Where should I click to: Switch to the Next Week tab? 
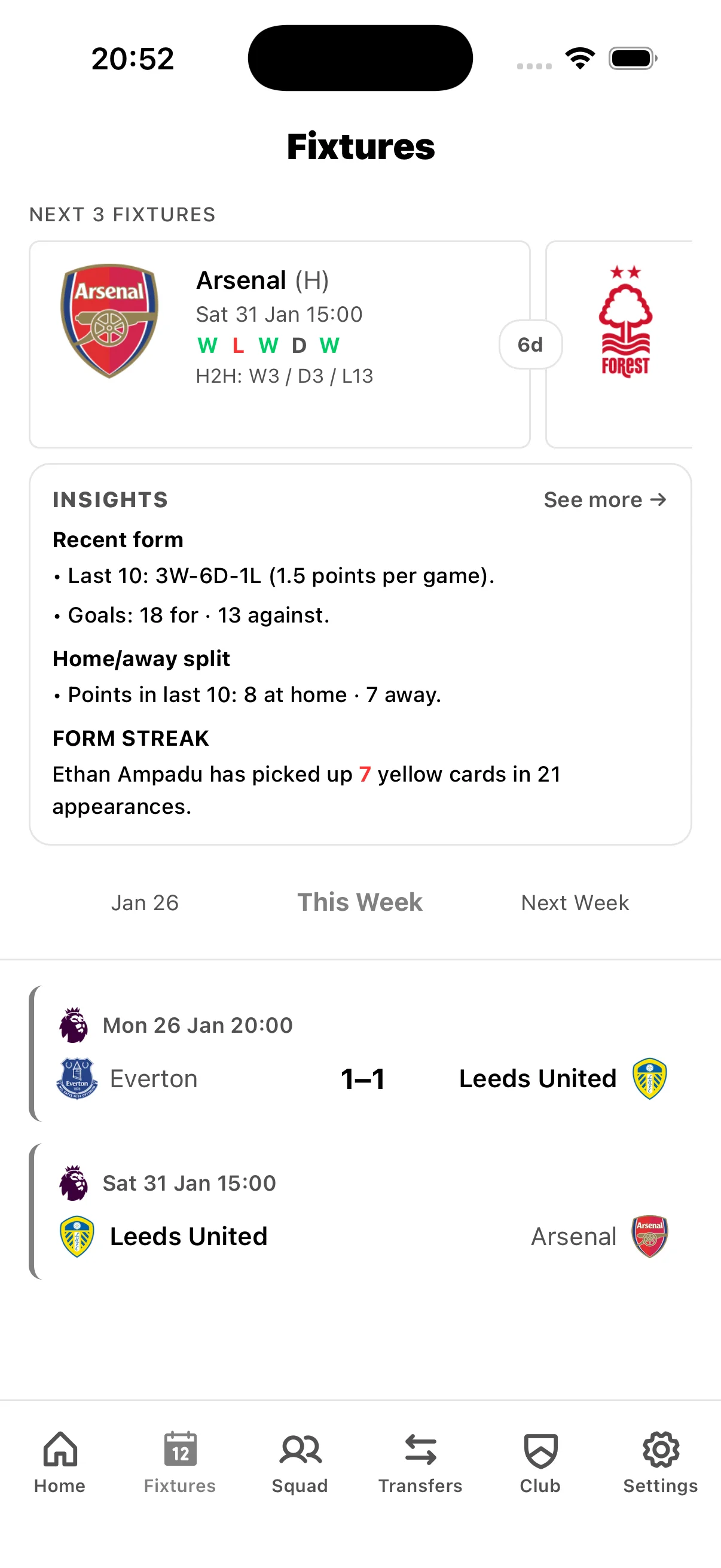tap(575, 902)
